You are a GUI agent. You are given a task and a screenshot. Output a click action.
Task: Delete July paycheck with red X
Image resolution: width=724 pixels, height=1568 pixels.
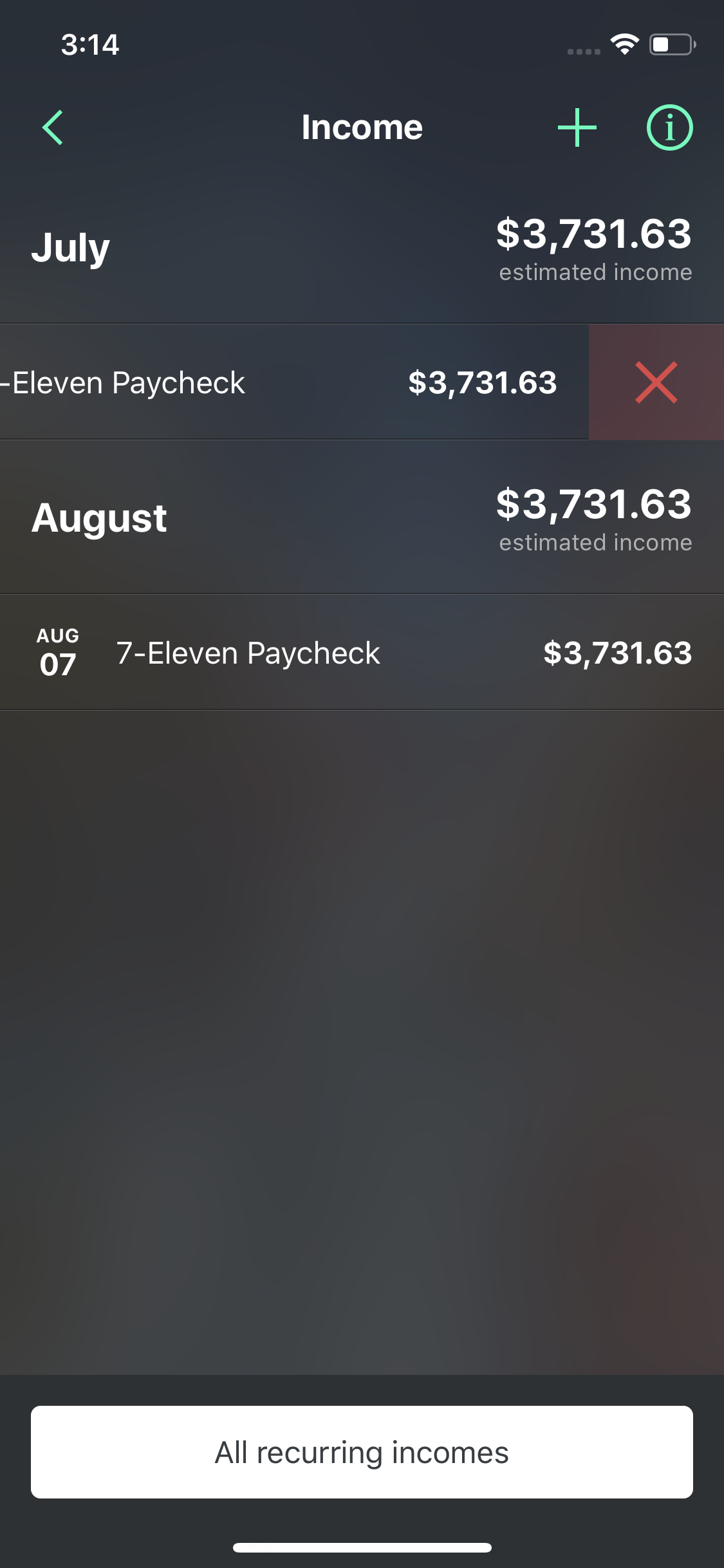click(656, 382)
